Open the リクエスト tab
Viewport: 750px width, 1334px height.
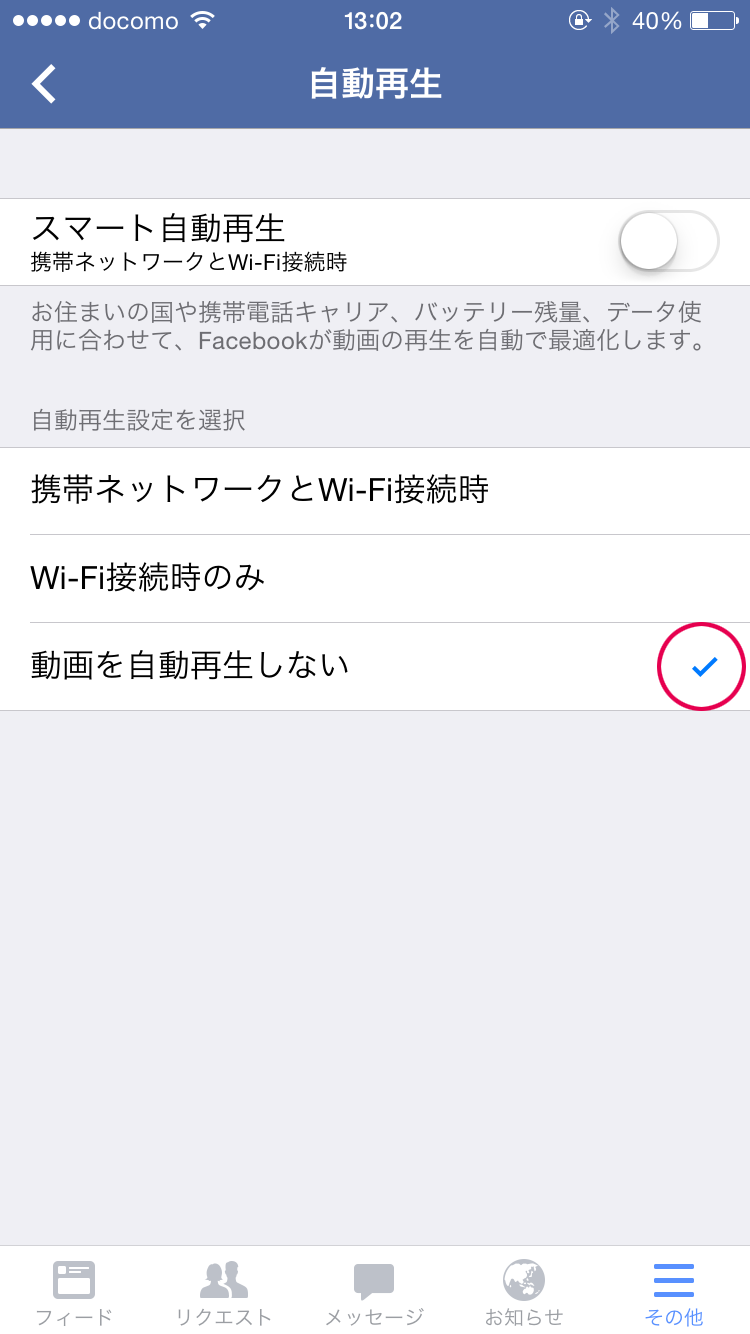(x=224, y=1292)
